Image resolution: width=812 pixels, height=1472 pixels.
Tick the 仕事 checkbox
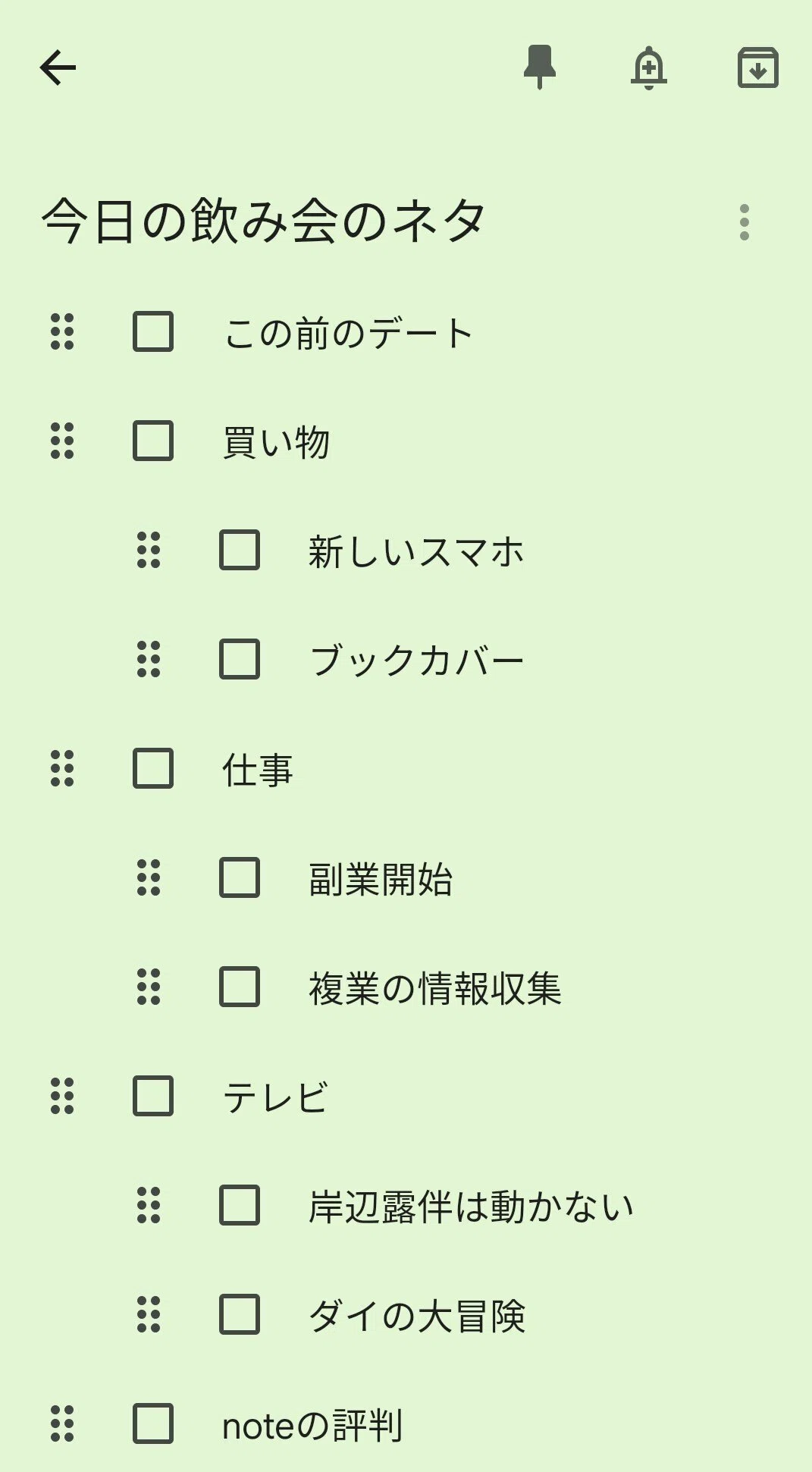coord(153,768)
